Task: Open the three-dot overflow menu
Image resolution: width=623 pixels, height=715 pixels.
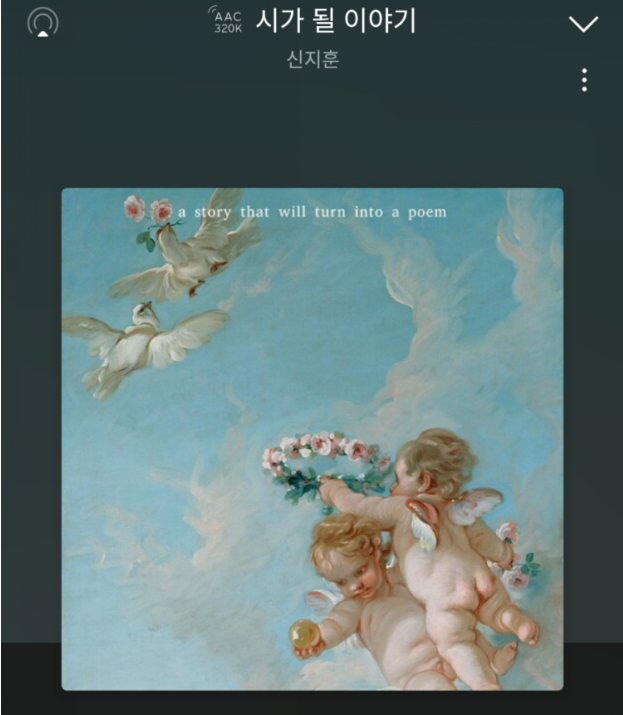Action: click(585, 81)
